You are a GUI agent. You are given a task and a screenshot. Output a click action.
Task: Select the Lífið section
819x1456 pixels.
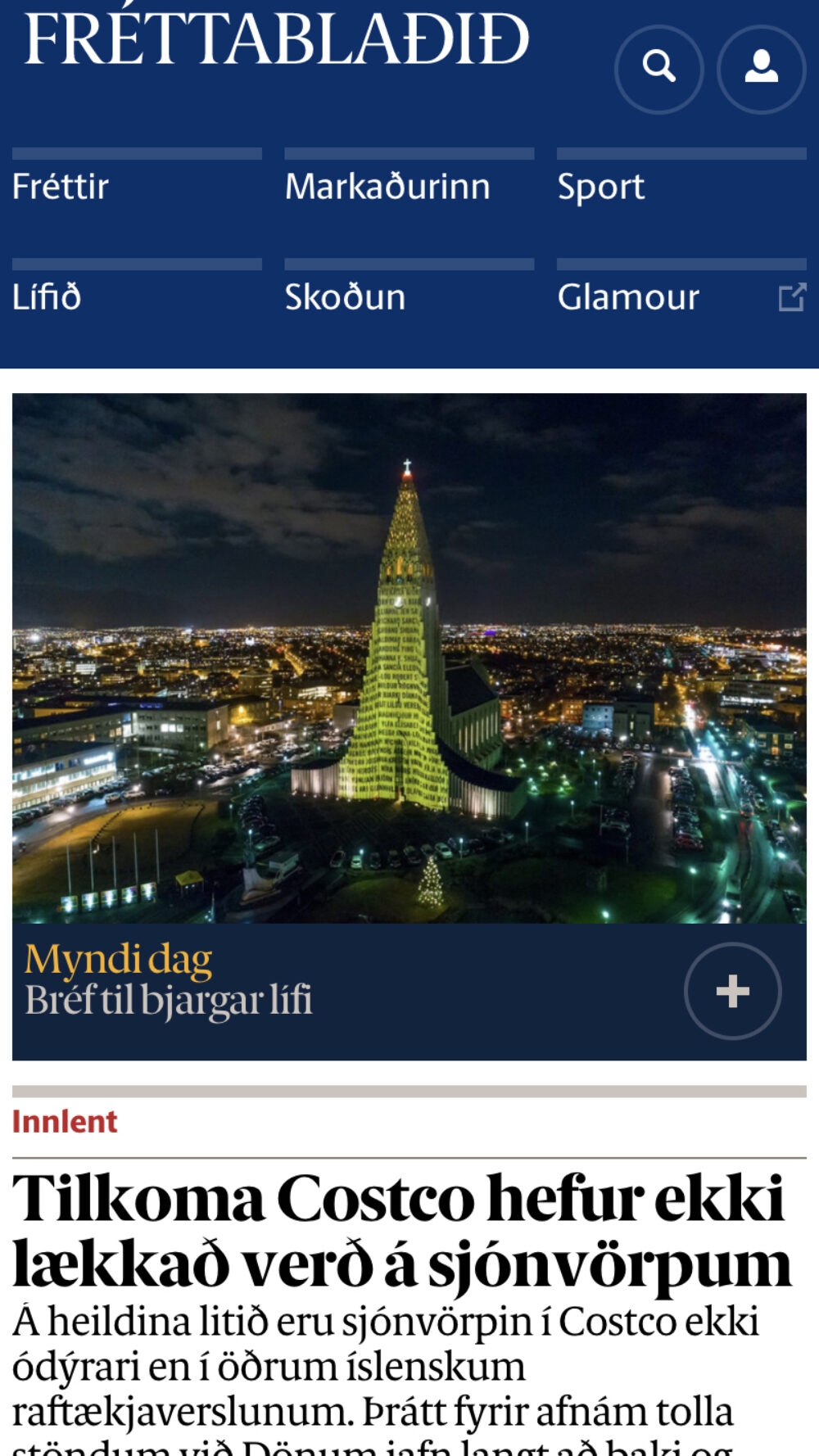tap(47, 296)
